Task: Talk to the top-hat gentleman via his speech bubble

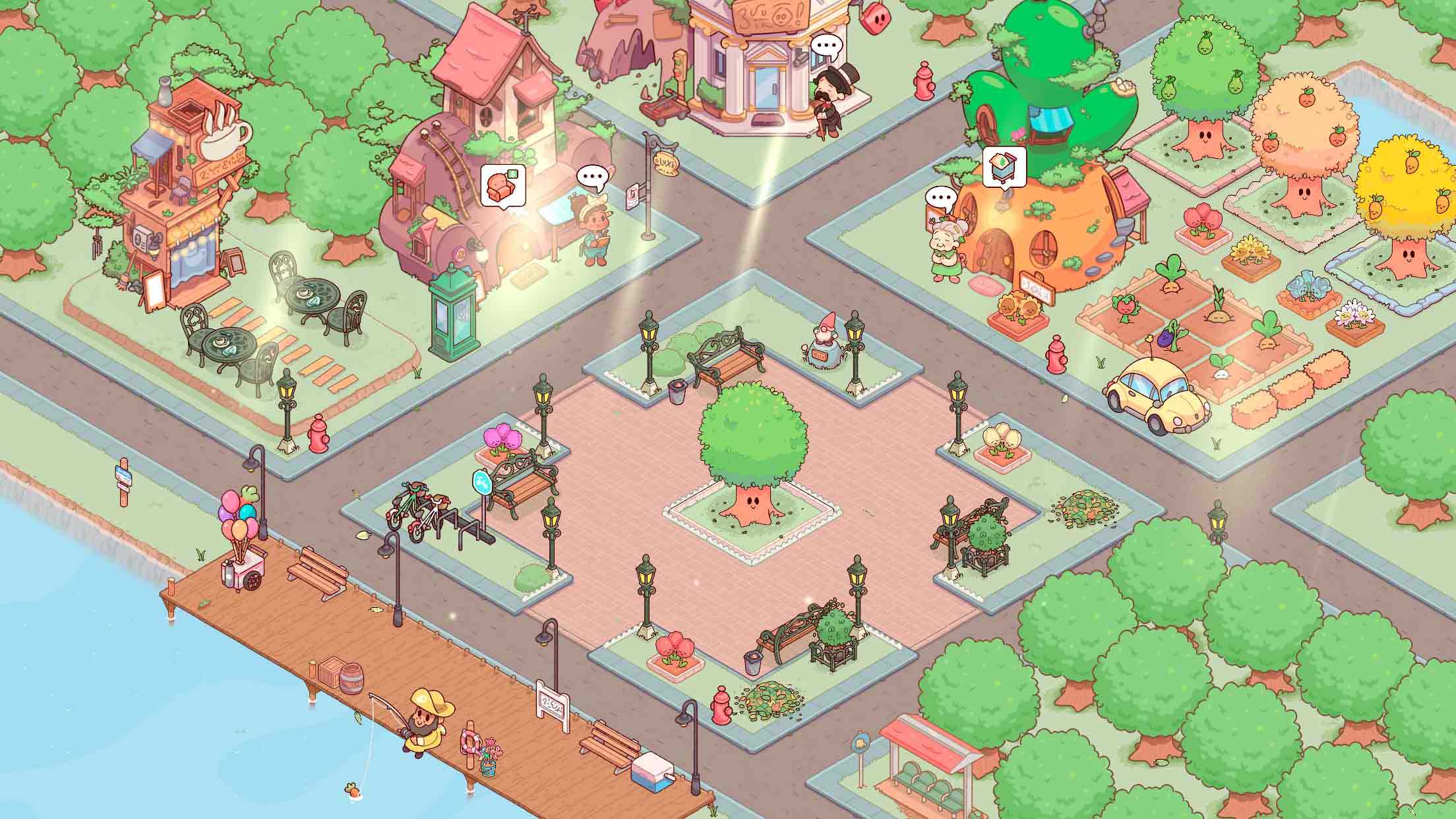Action: coord(826,46)
